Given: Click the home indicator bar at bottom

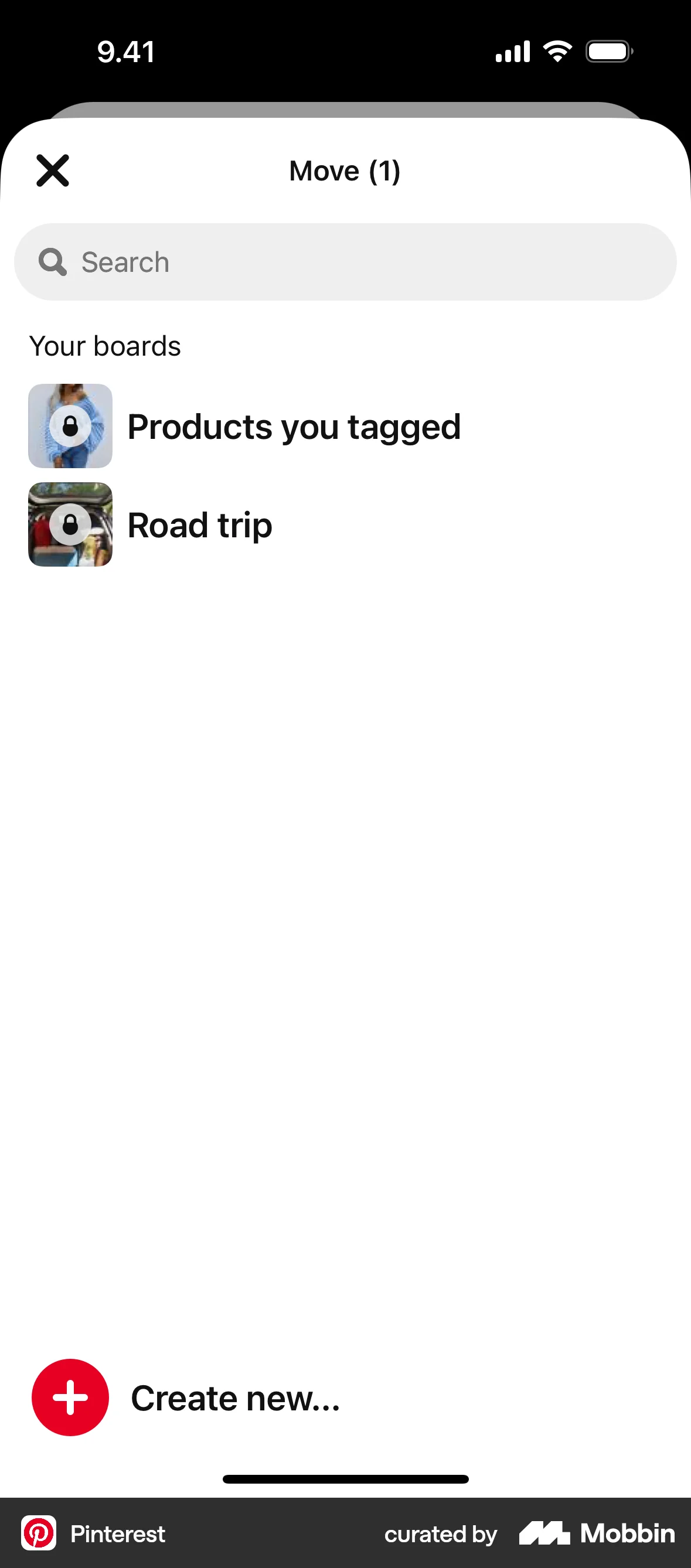Looking at the screenshot, I should pos(345,1479).
